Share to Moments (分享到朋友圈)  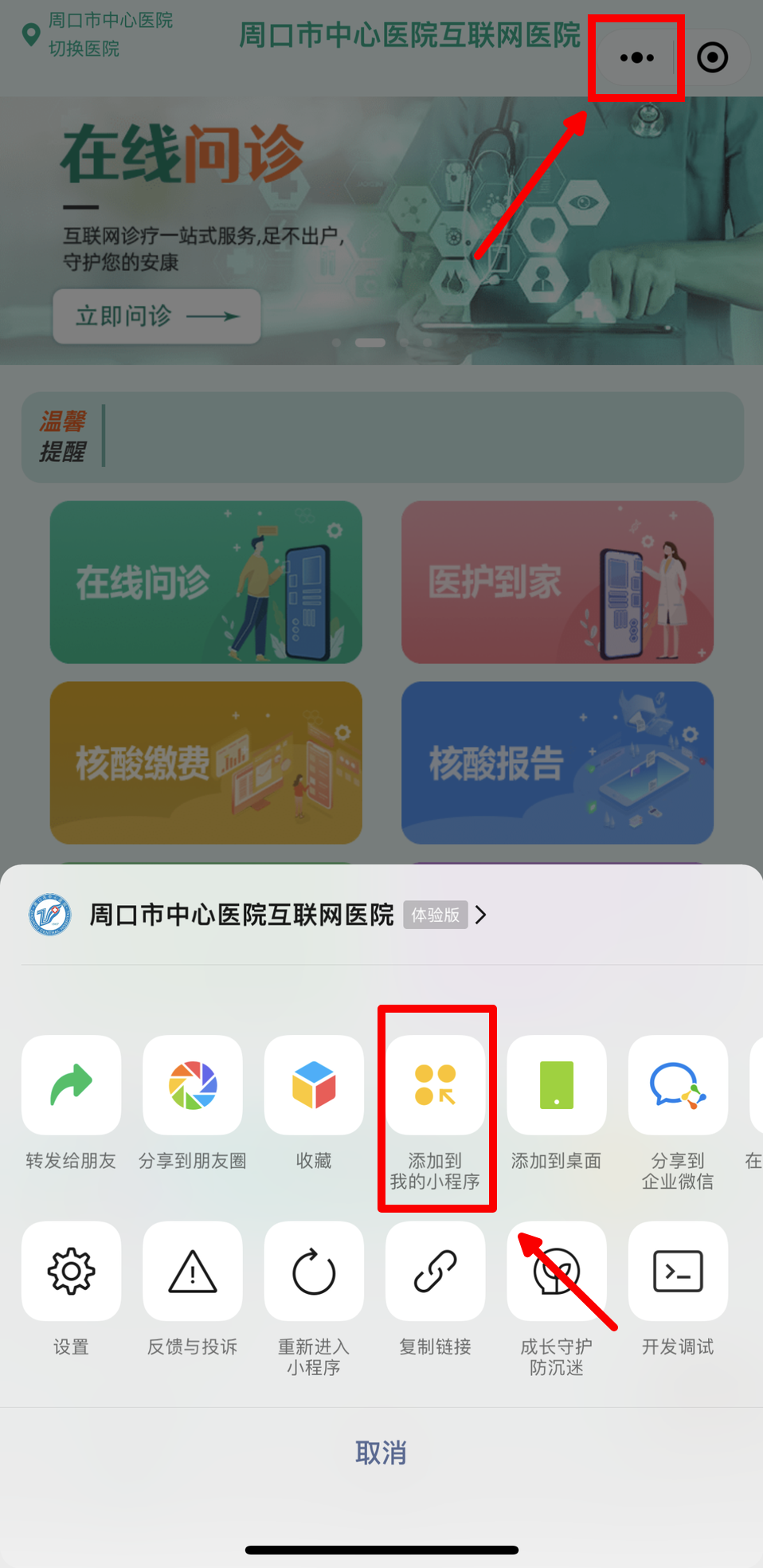(193, 1085)
